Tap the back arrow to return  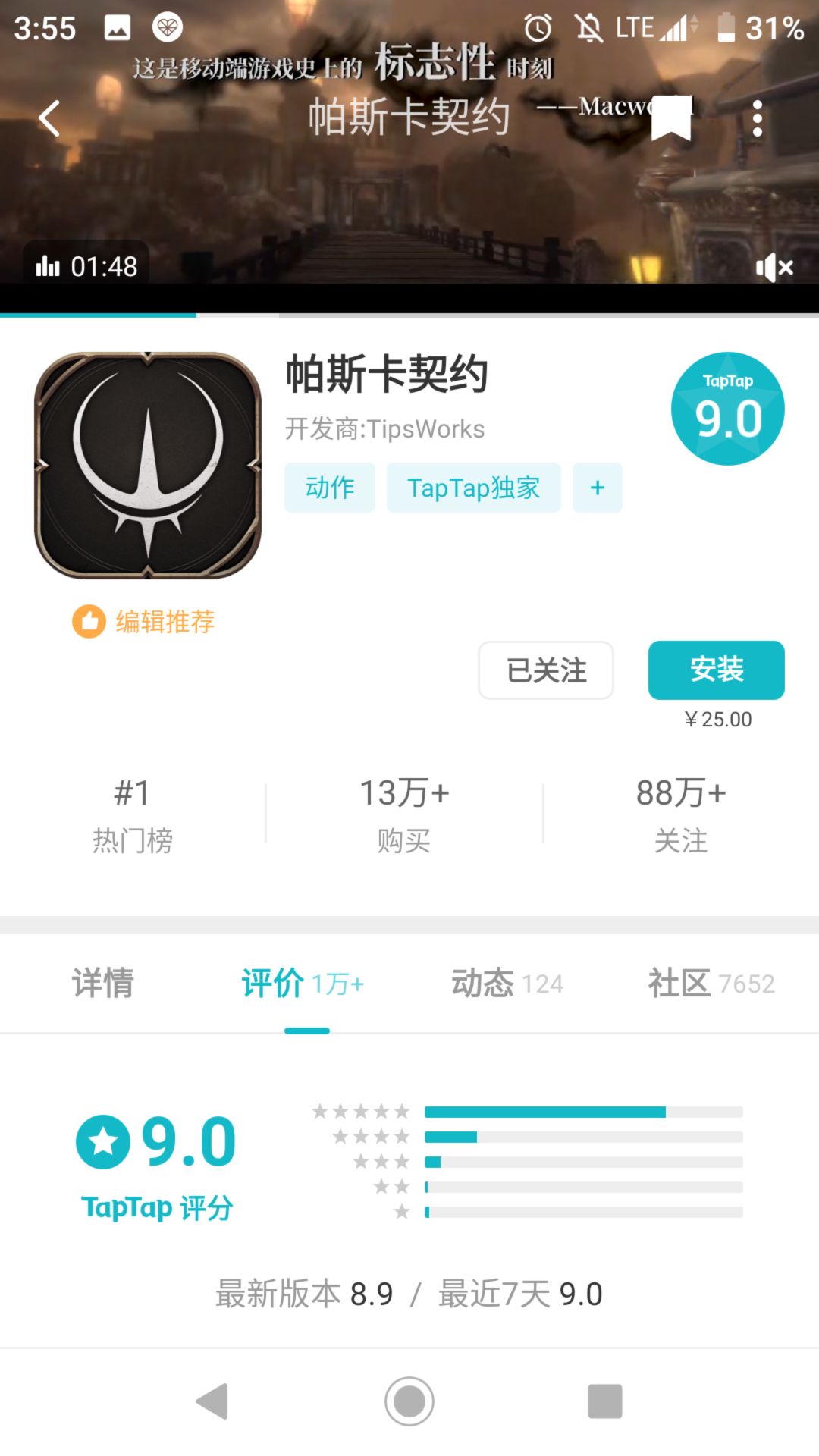tap(49, 118)
